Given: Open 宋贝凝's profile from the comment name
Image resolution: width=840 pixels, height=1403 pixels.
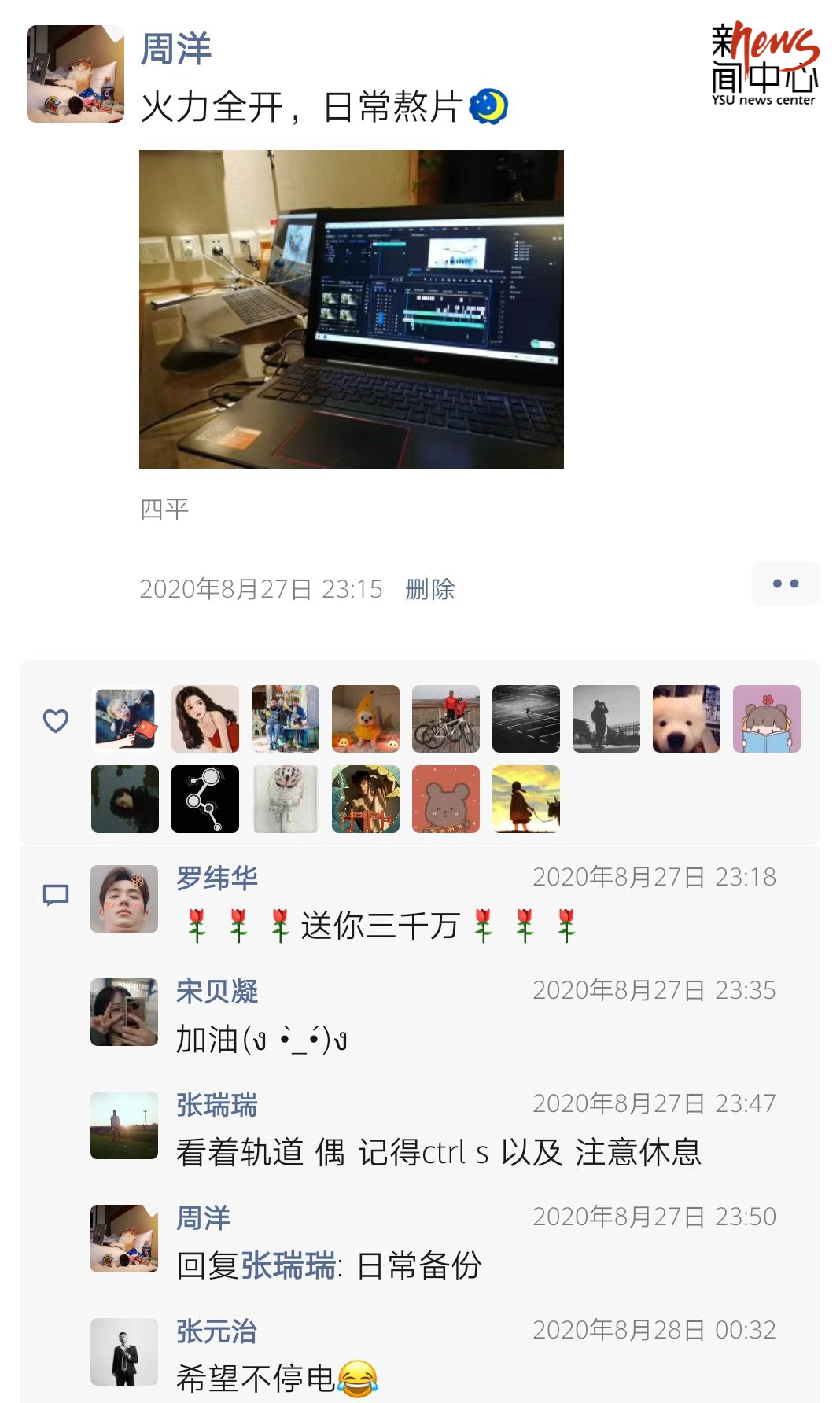Looking at the screenshot, I should [x=217, y=992].
